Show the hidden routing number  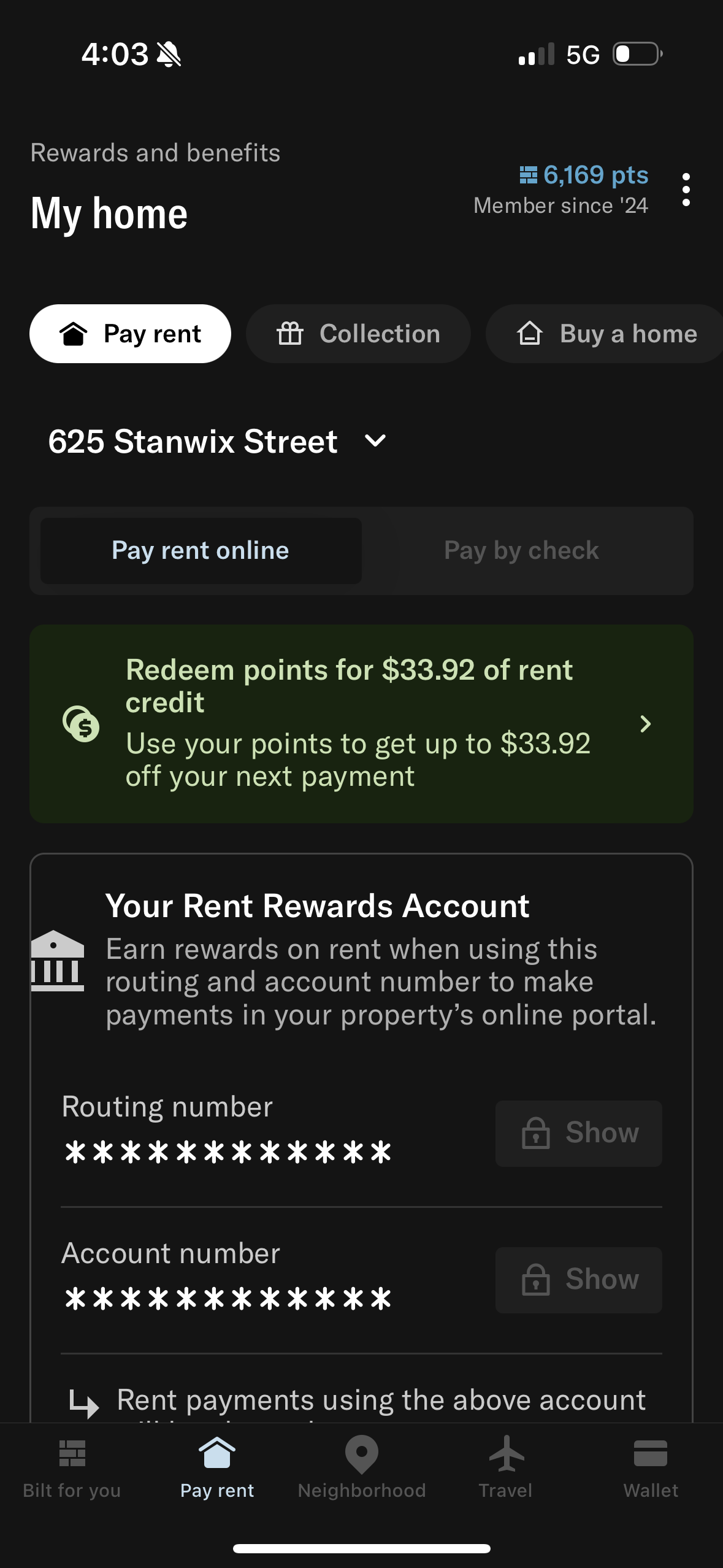[x=578, y=1132]
